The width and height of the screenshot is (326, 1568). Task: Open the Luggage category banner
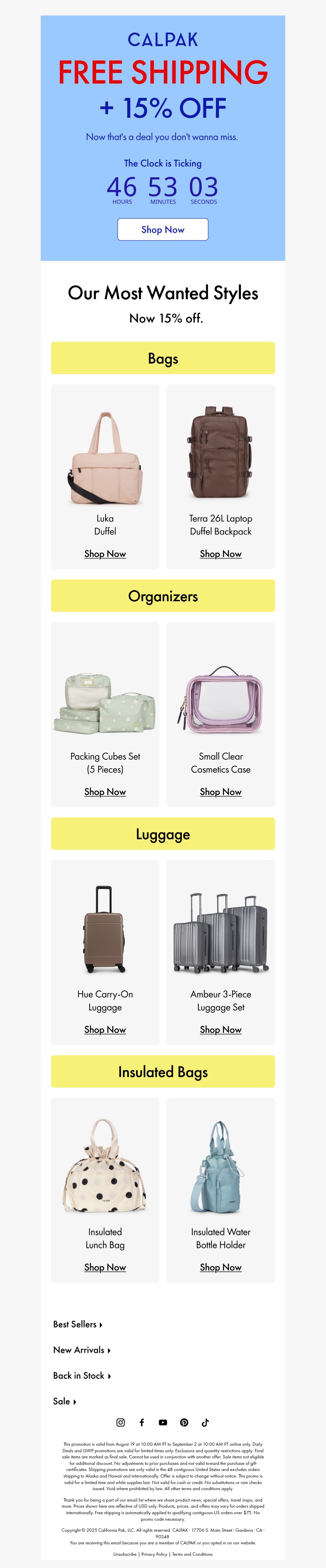[x=163, y=834]
